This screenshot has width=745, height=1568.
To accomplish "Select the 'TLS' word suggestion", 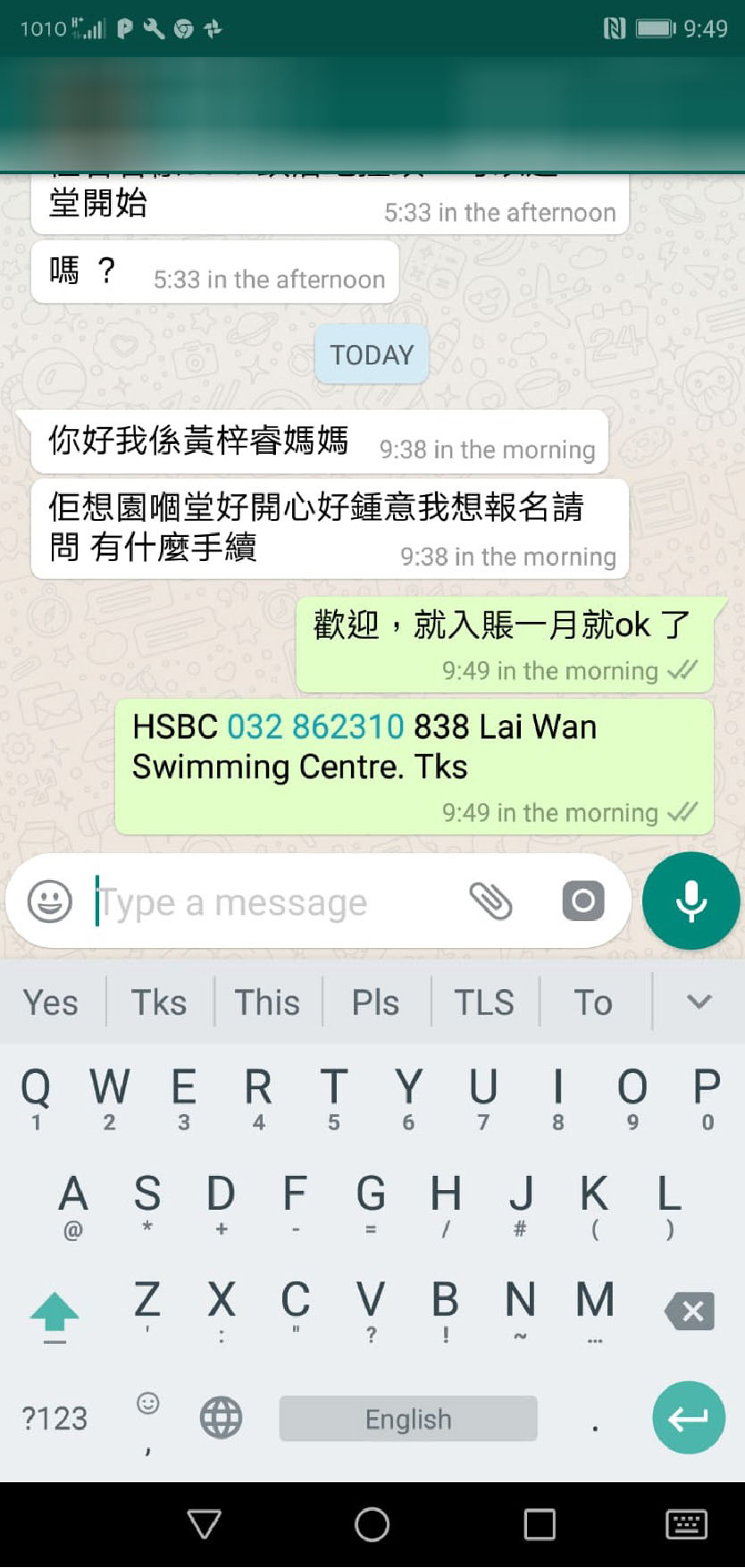I will tap(484, 1002).
